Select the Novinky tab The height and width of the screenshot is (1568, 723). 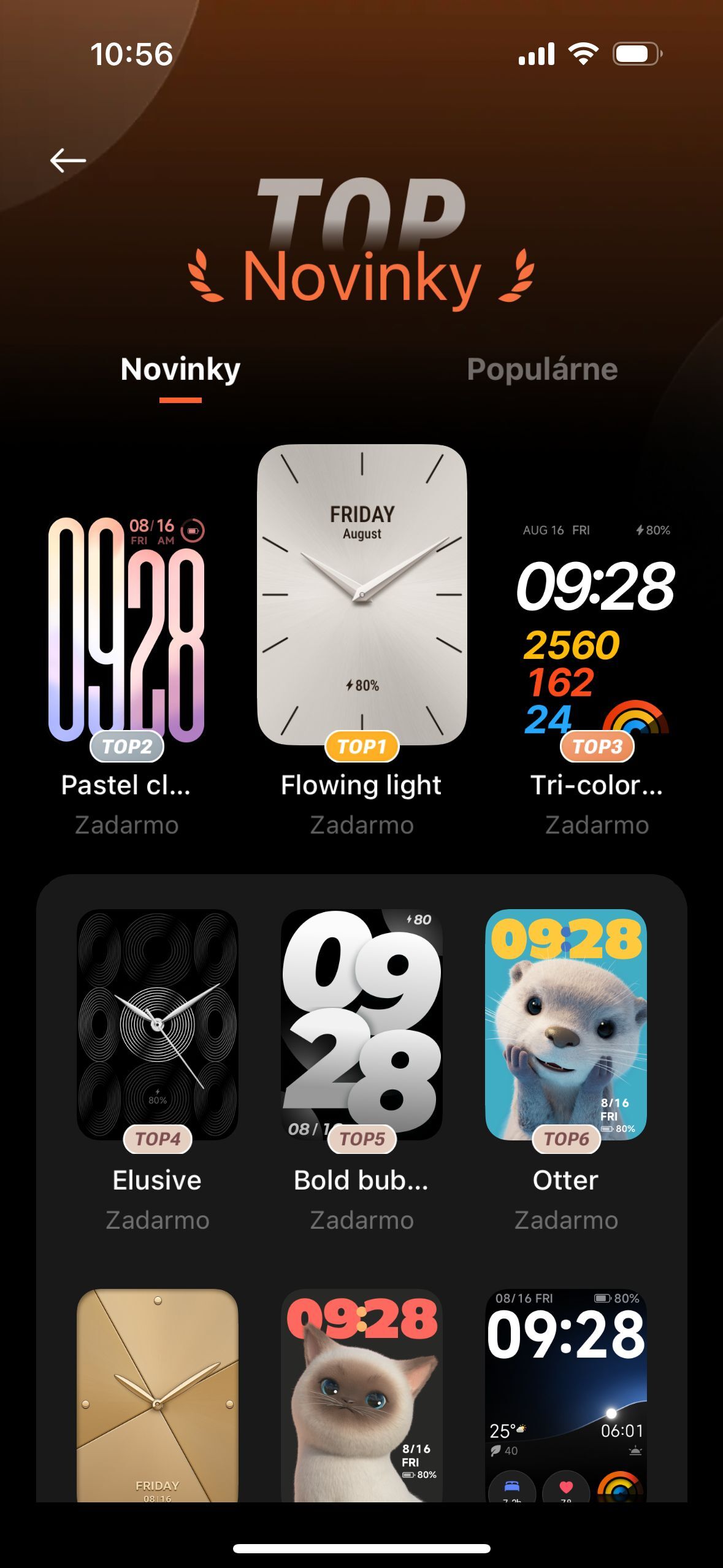(180, 369)
